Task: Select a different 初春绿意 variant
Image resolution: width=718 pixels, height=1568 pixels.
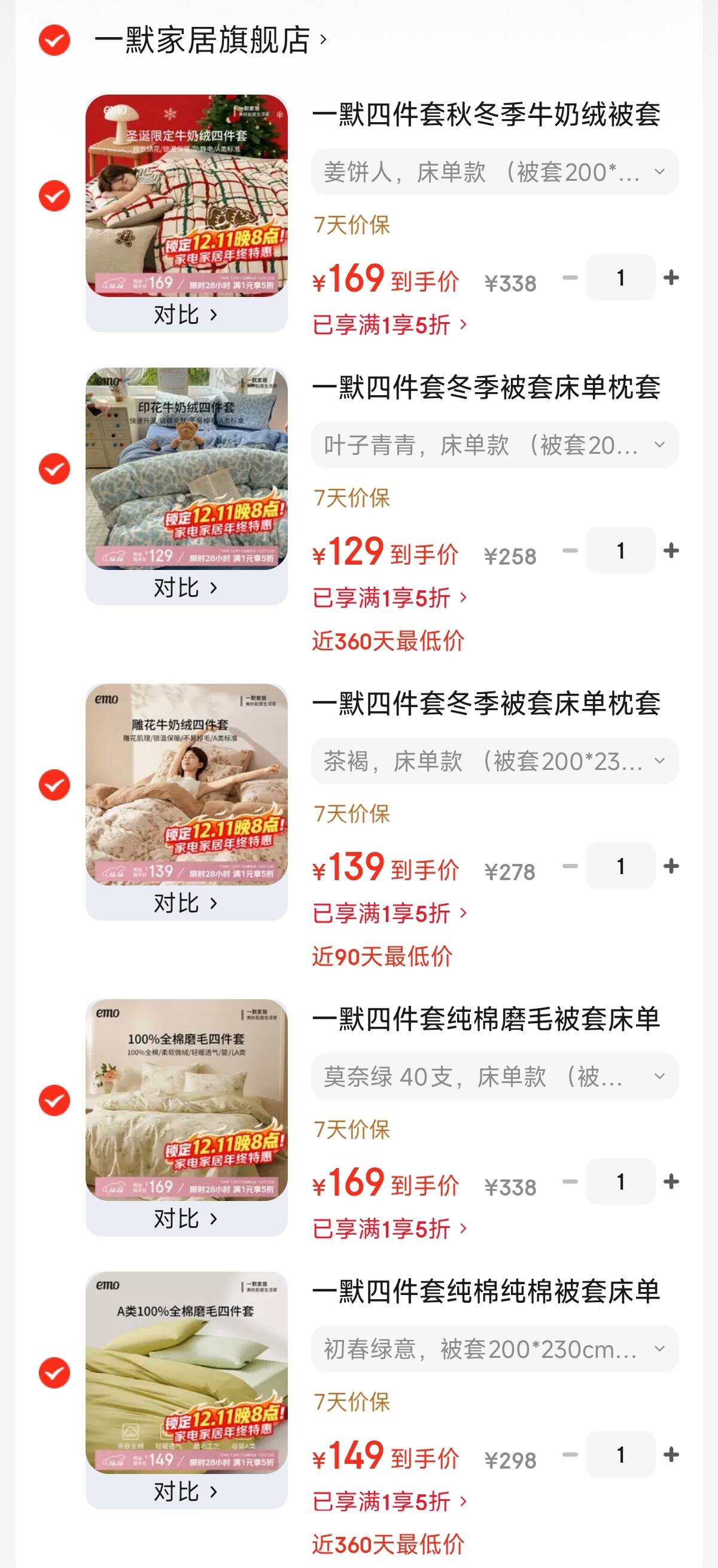Action: [494, 1349]
